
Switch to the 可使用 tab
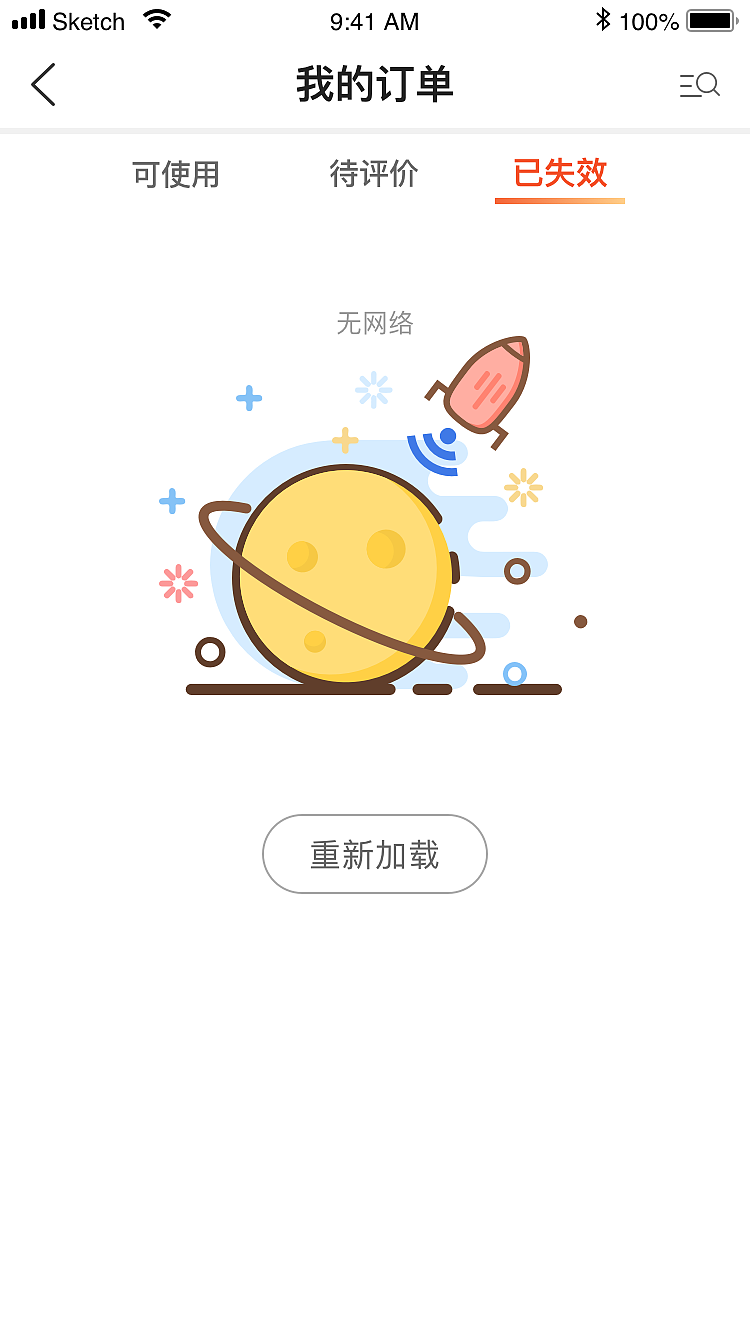(175, 173)
